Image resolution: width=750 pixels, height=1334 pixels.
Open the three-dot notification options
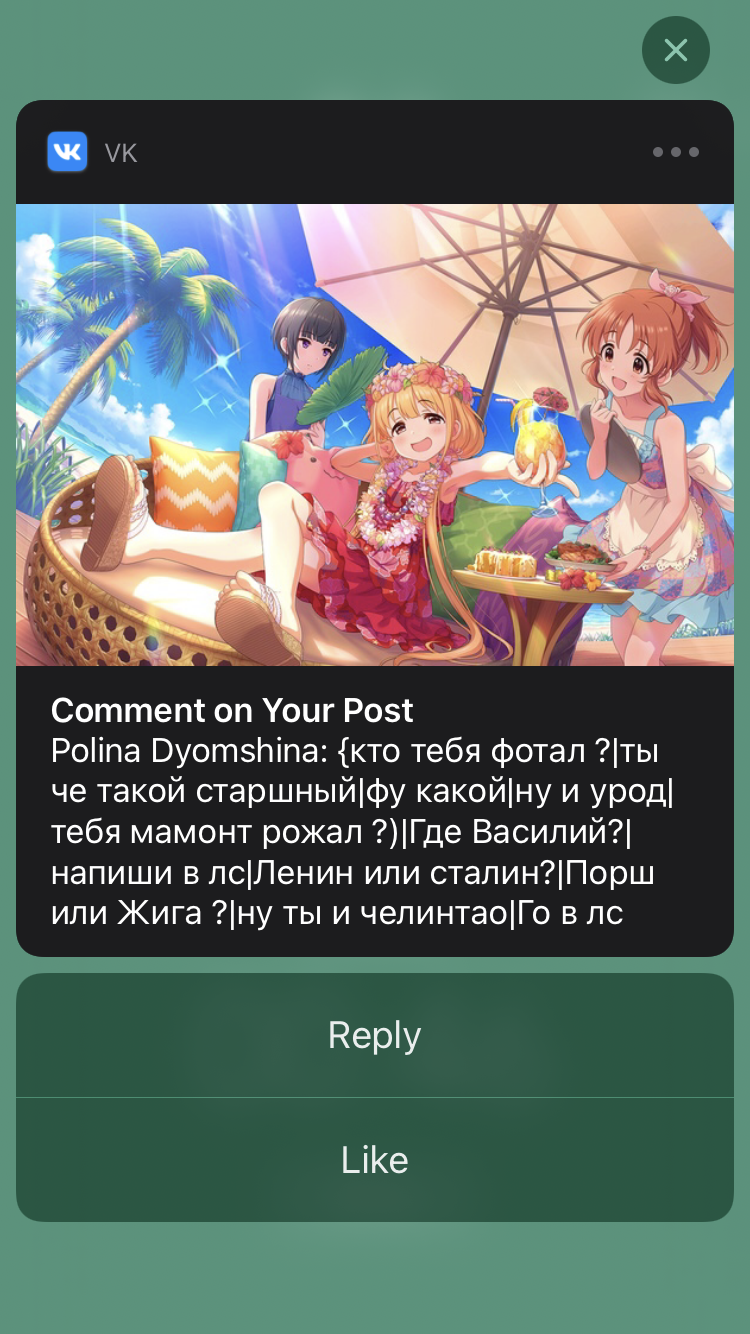[x=675, y=152]
